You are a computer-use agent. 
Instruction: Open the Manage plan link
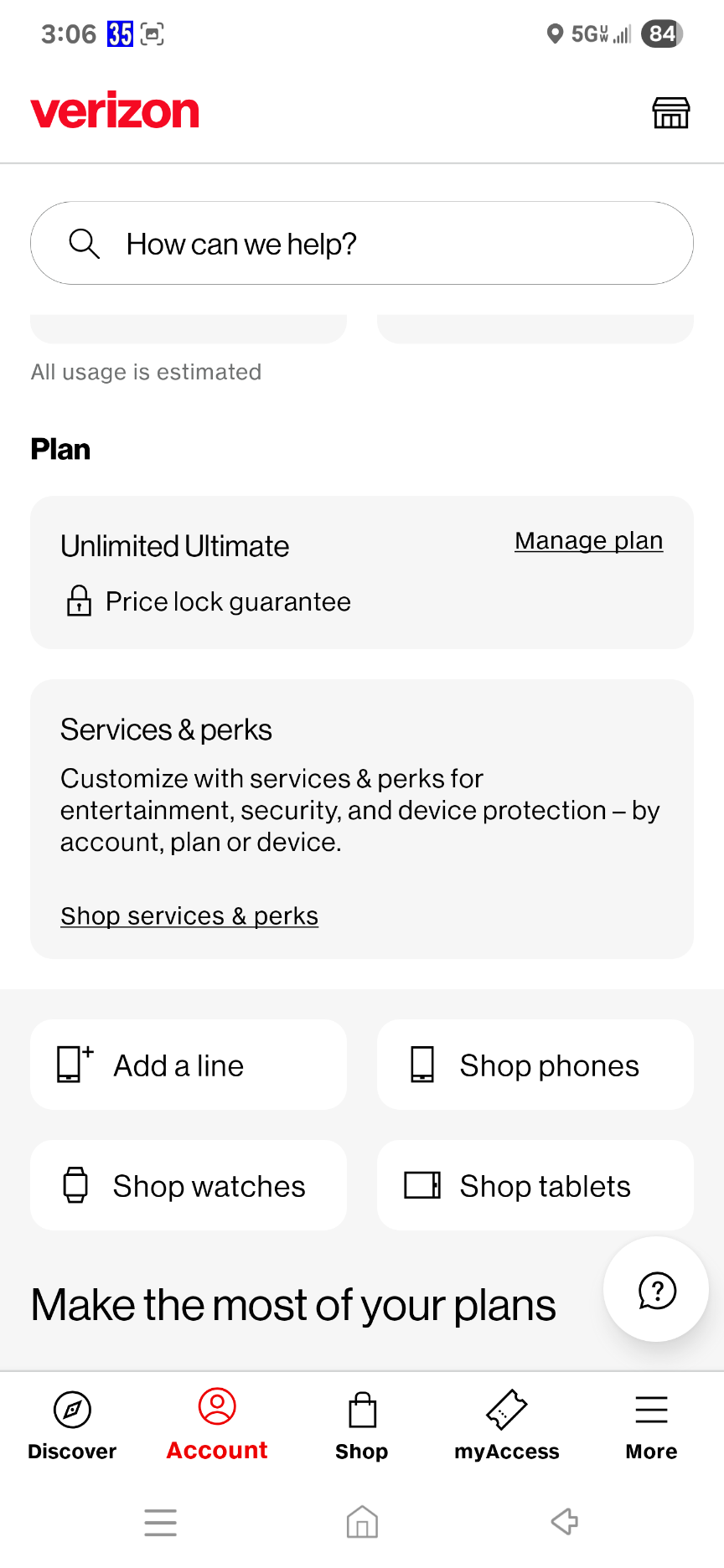click(588, 541)
